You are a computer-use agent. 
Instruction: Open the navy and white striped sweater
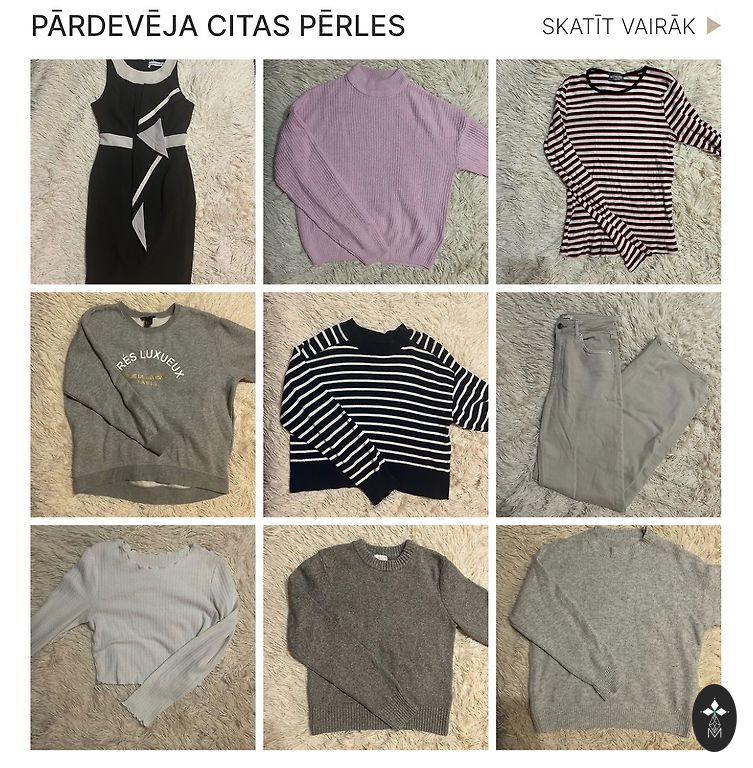click(375, 404)
